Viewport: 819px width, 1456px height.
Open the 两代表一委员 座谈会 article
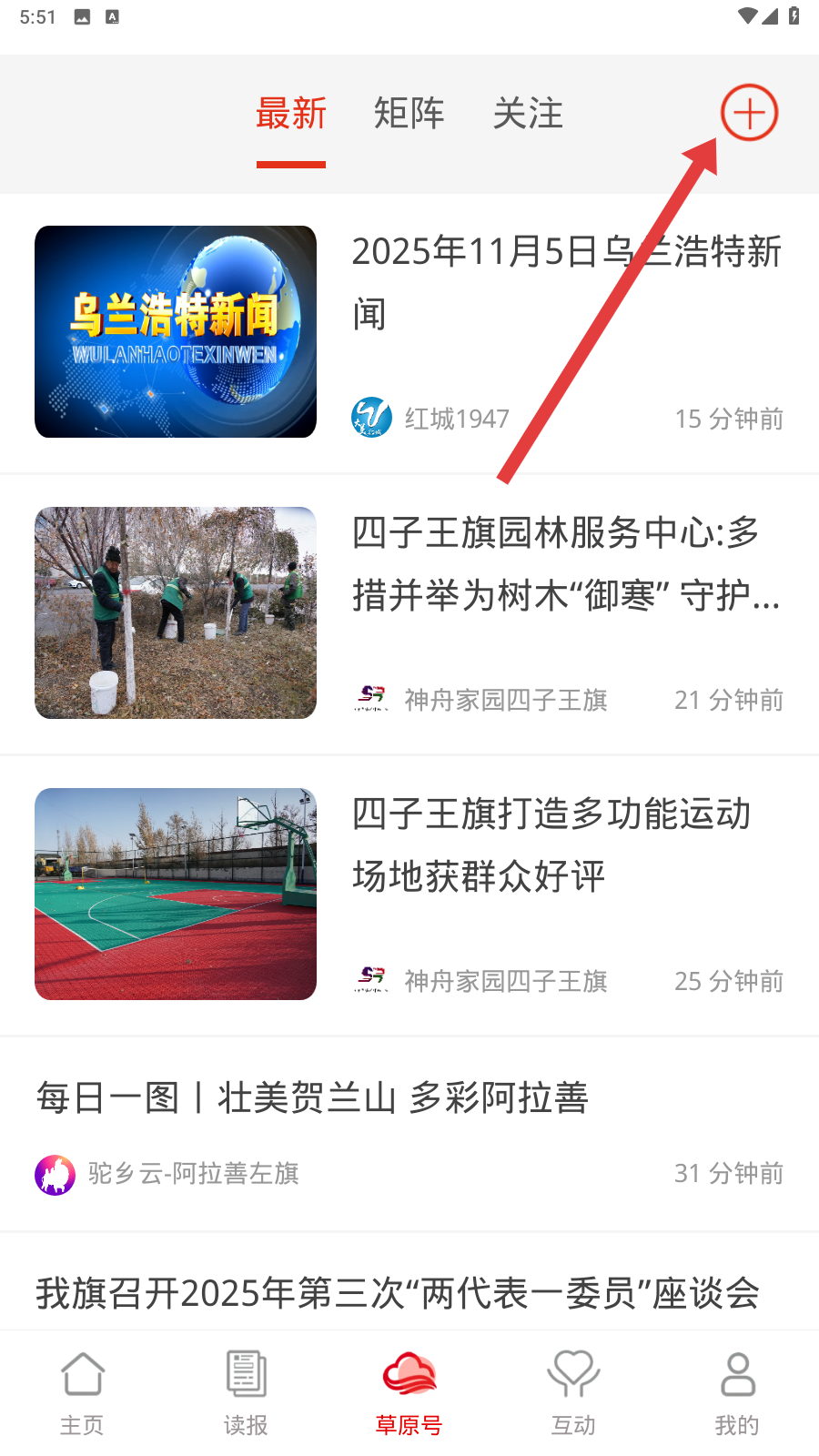tap(398, 1292)
